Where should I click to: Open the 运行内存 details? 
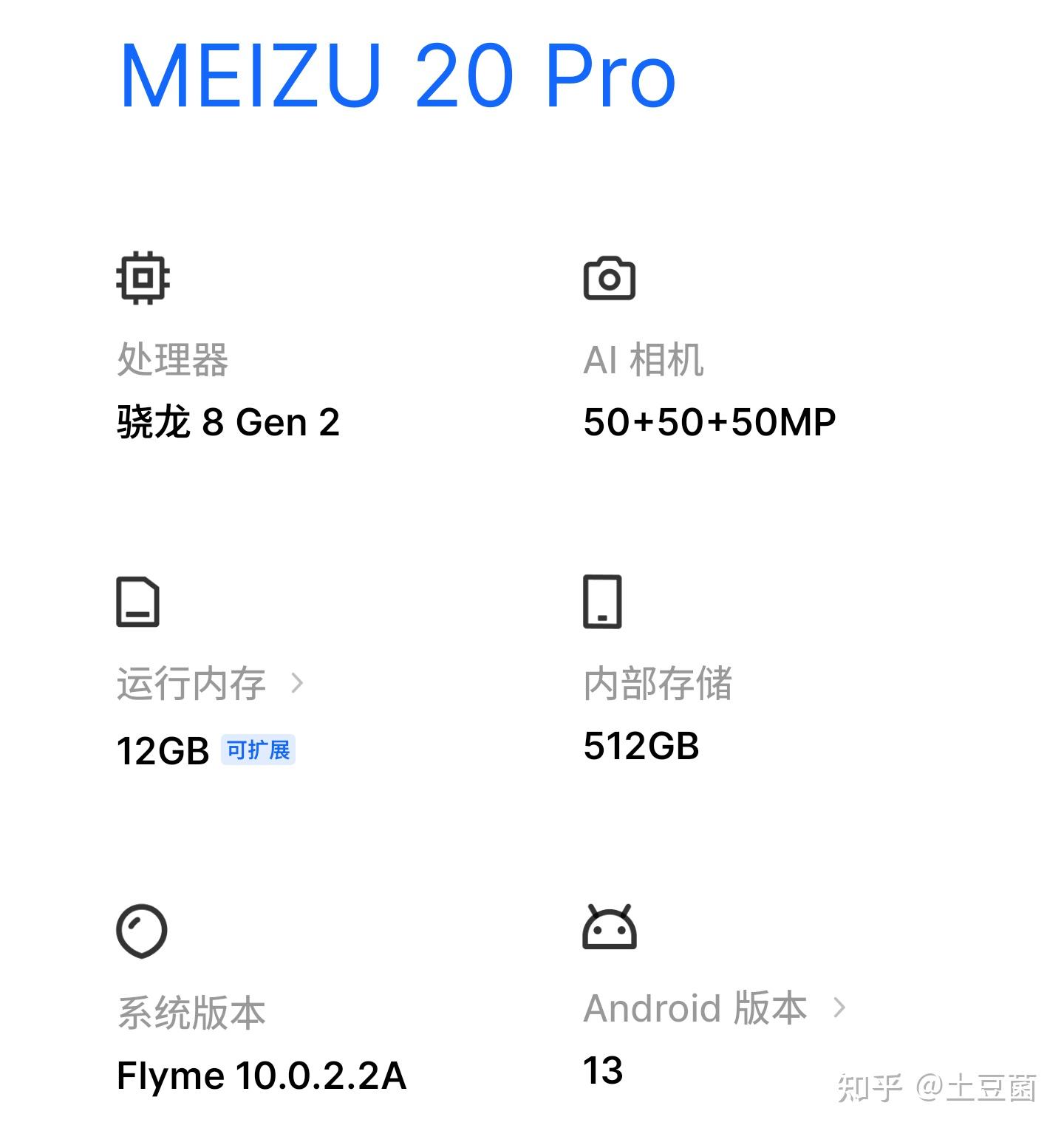[x=210, y=683]
